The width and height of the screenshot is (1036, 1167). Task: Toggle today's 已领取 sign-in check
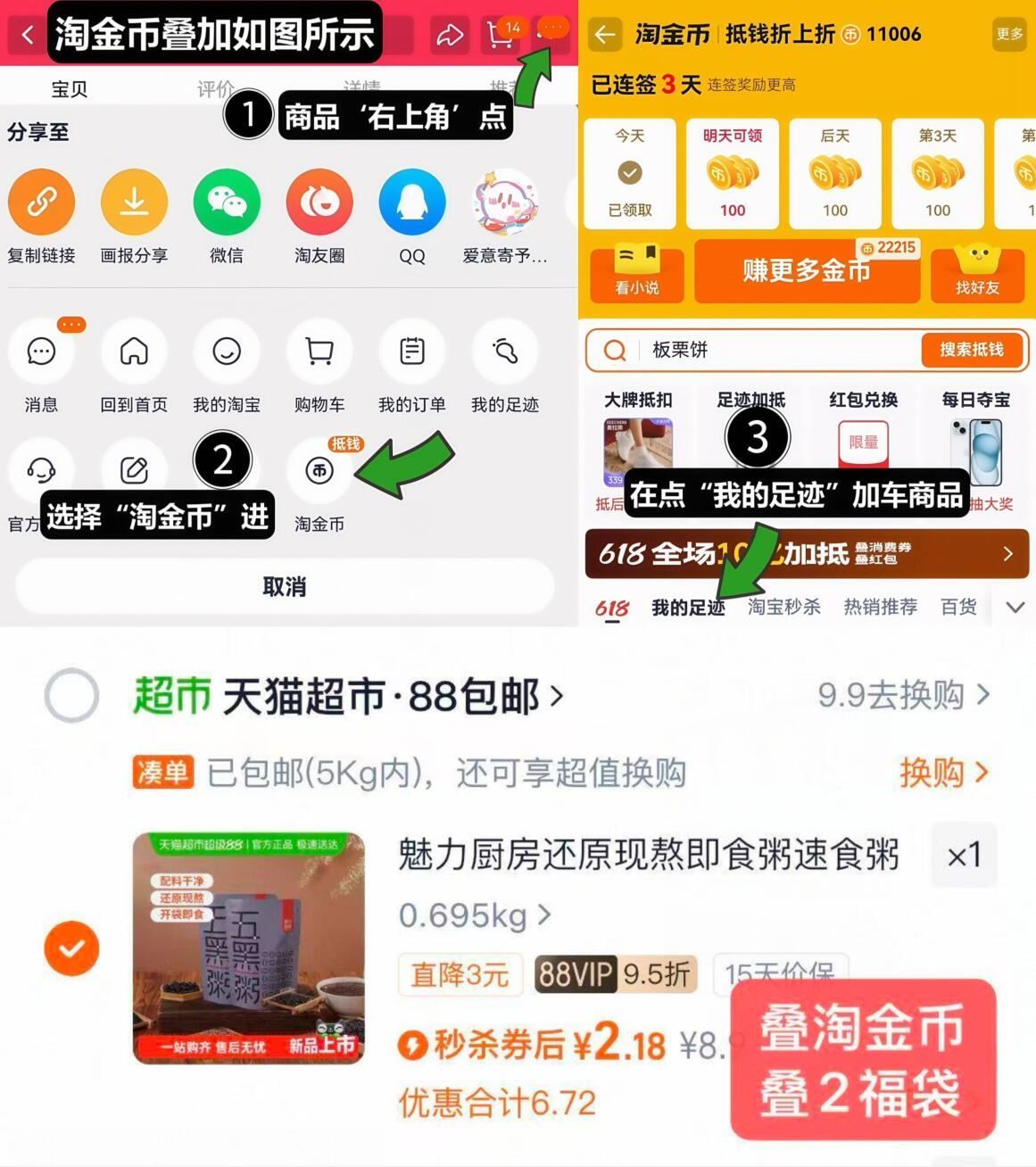coord(629,172)
